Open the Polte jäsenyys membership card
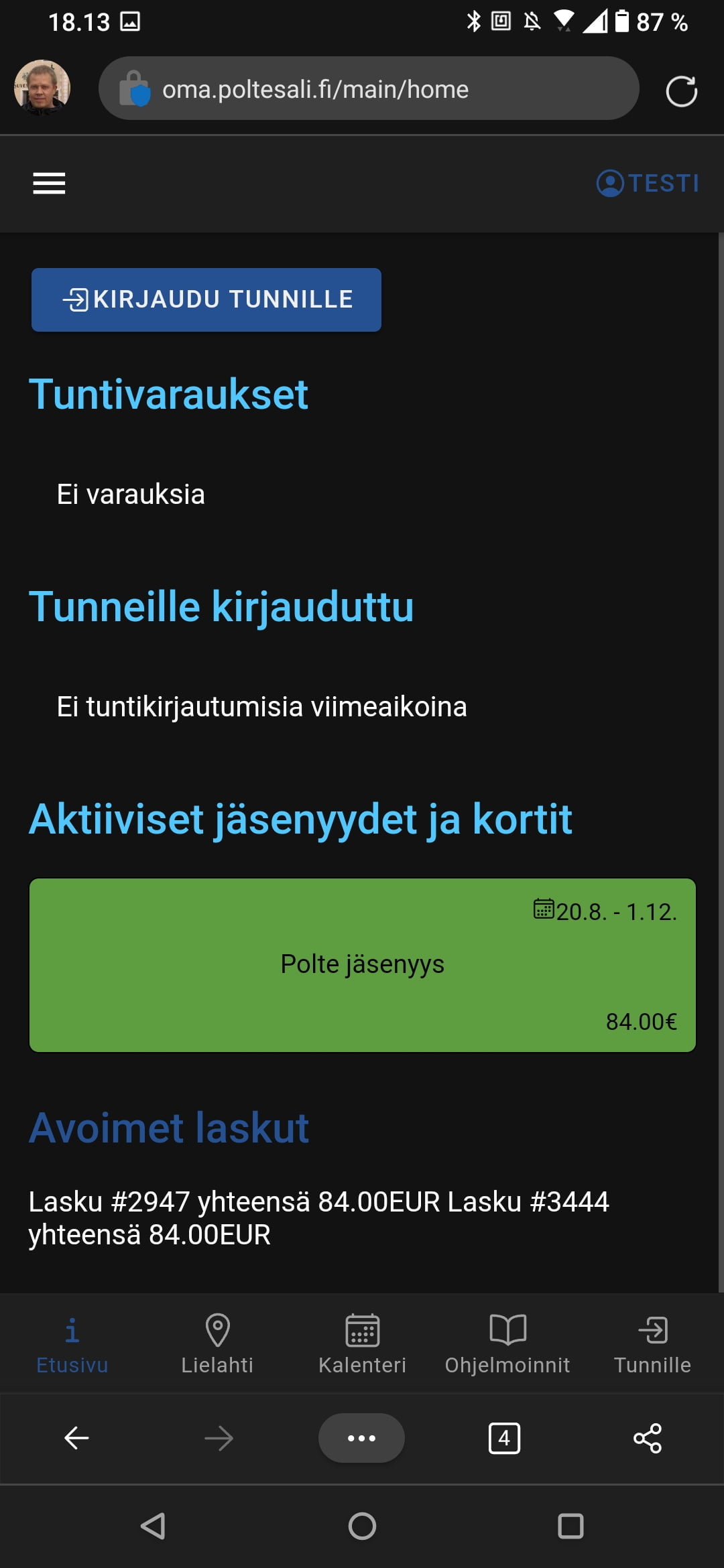This screenshot has height=1568, width=724. coord(362,964)
